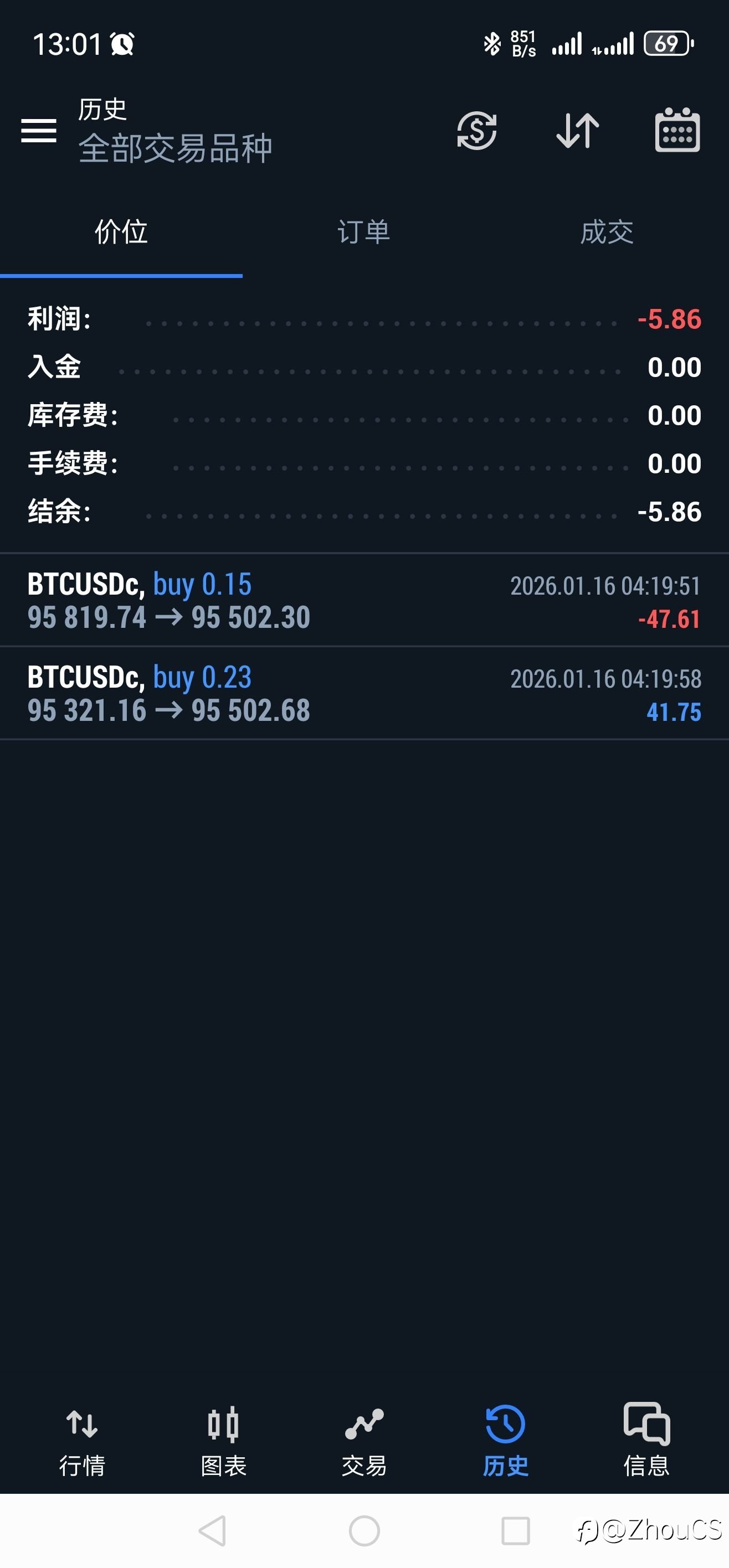Open the sort arrows option

click(x=577, y=131)
